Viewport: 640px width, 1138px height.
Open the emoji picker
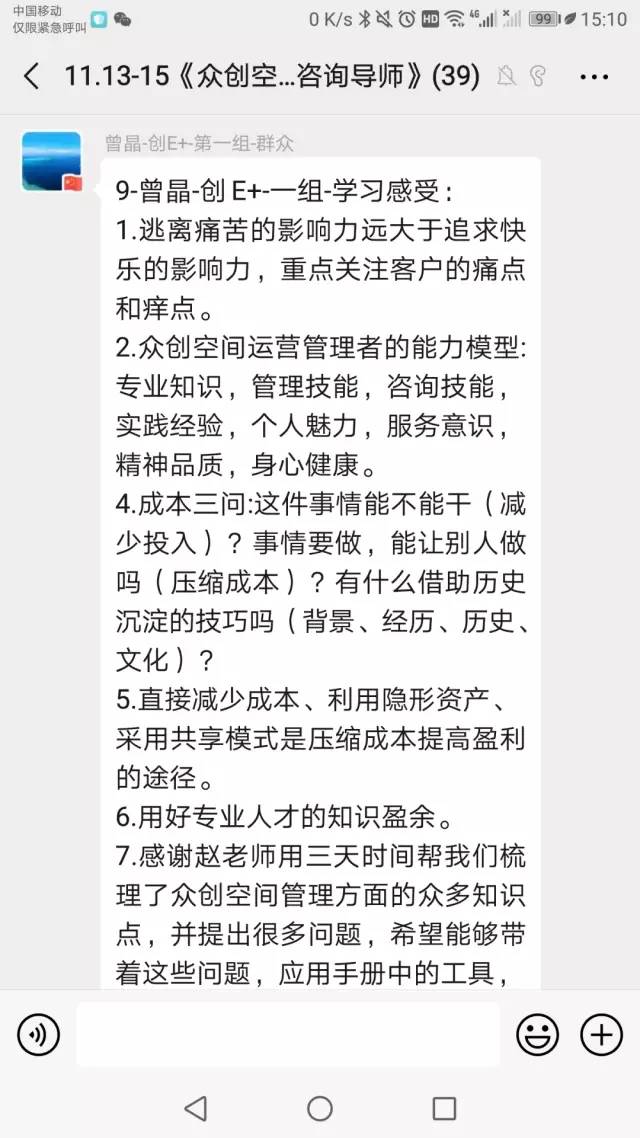[538, 1034]
